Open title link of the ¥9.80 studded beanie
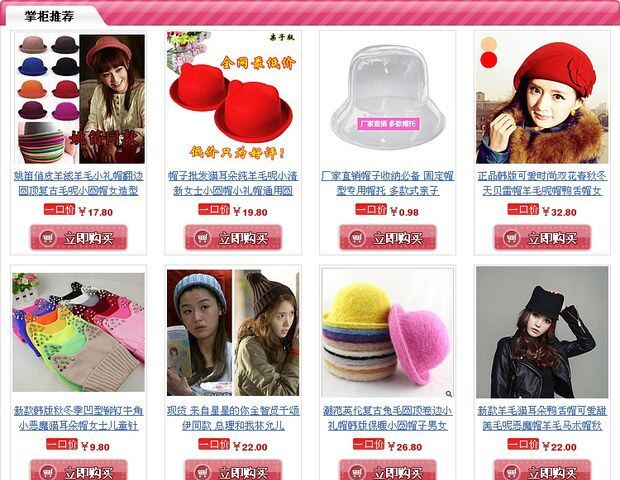This screenshot has width=620, height=480. pyautogui.click(x=78, y=418)
